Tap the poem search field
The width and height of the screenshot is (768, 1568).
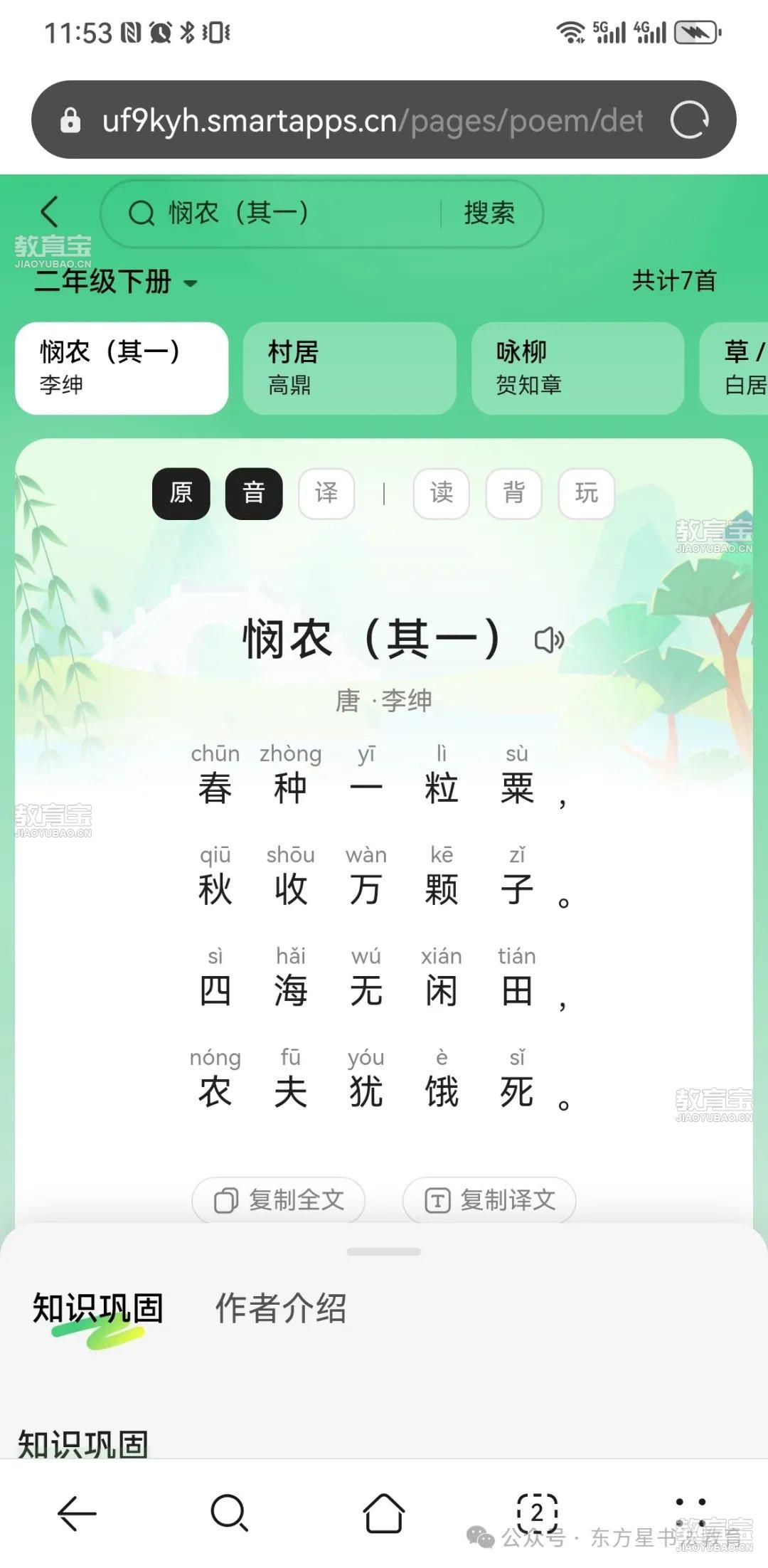click(x=284, y=213)
